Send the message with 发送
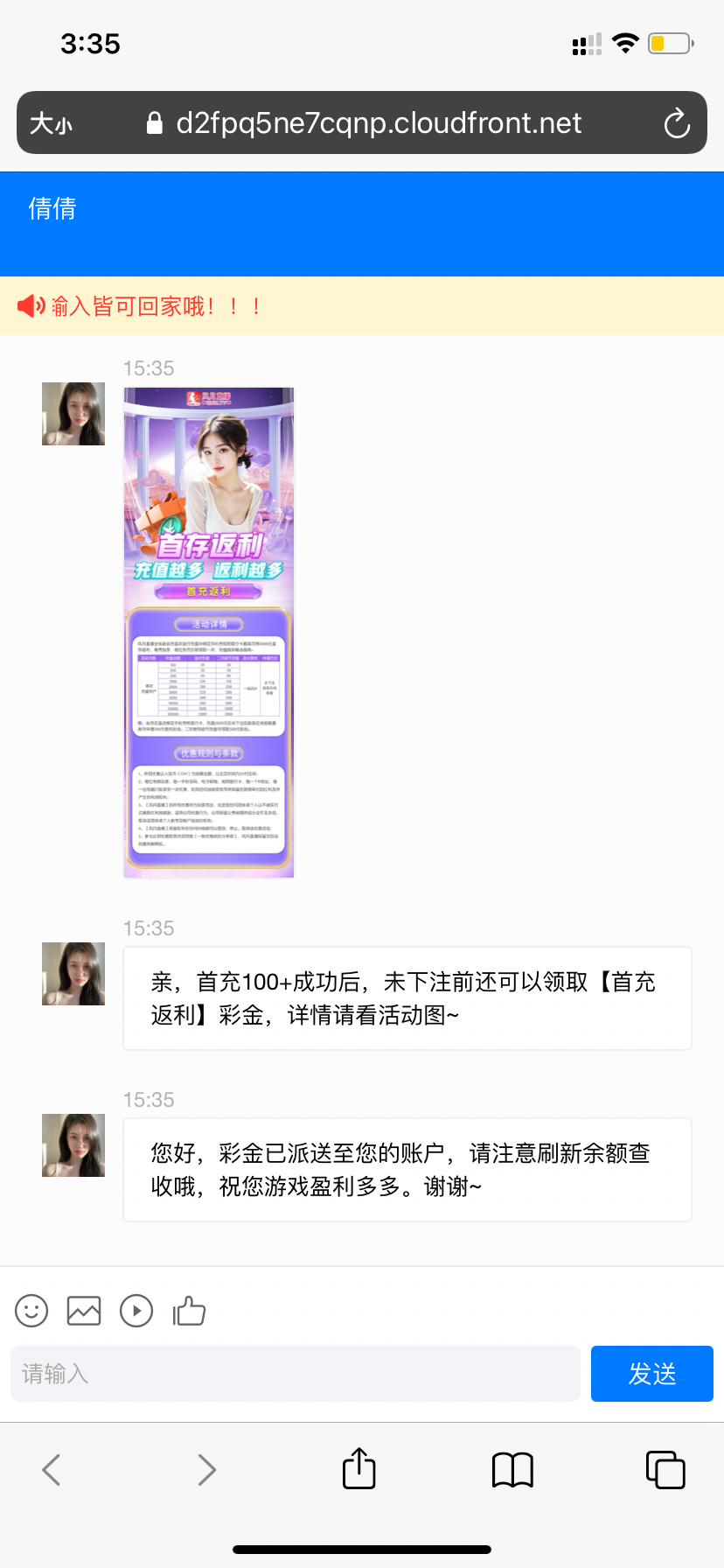Image resolution: width=724 pixels, height=1568 pixels. coord(652,1374)
